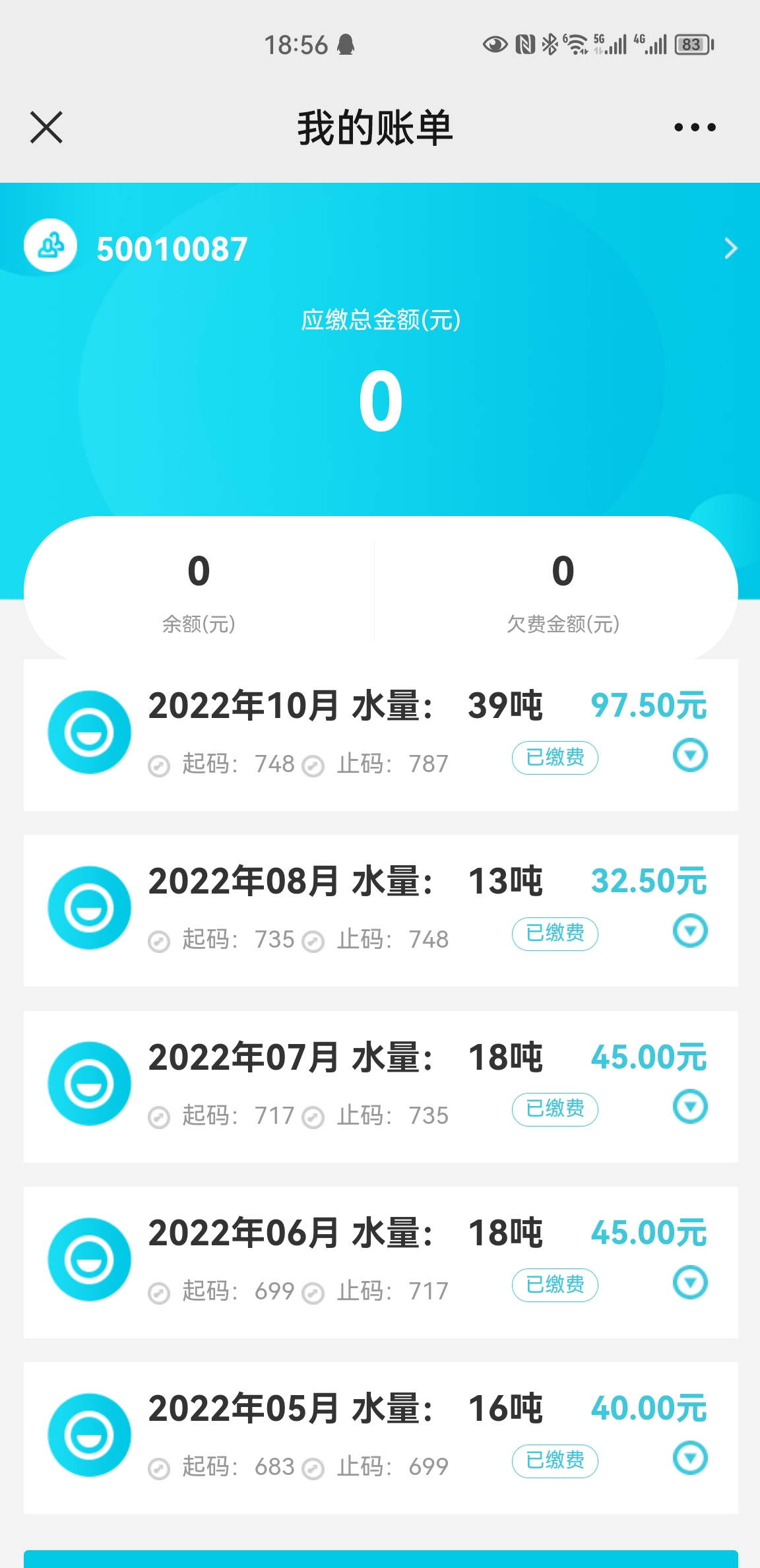760x1568 pixels.
Task: Close the 我的账单 page
Action: coord(46,127)
